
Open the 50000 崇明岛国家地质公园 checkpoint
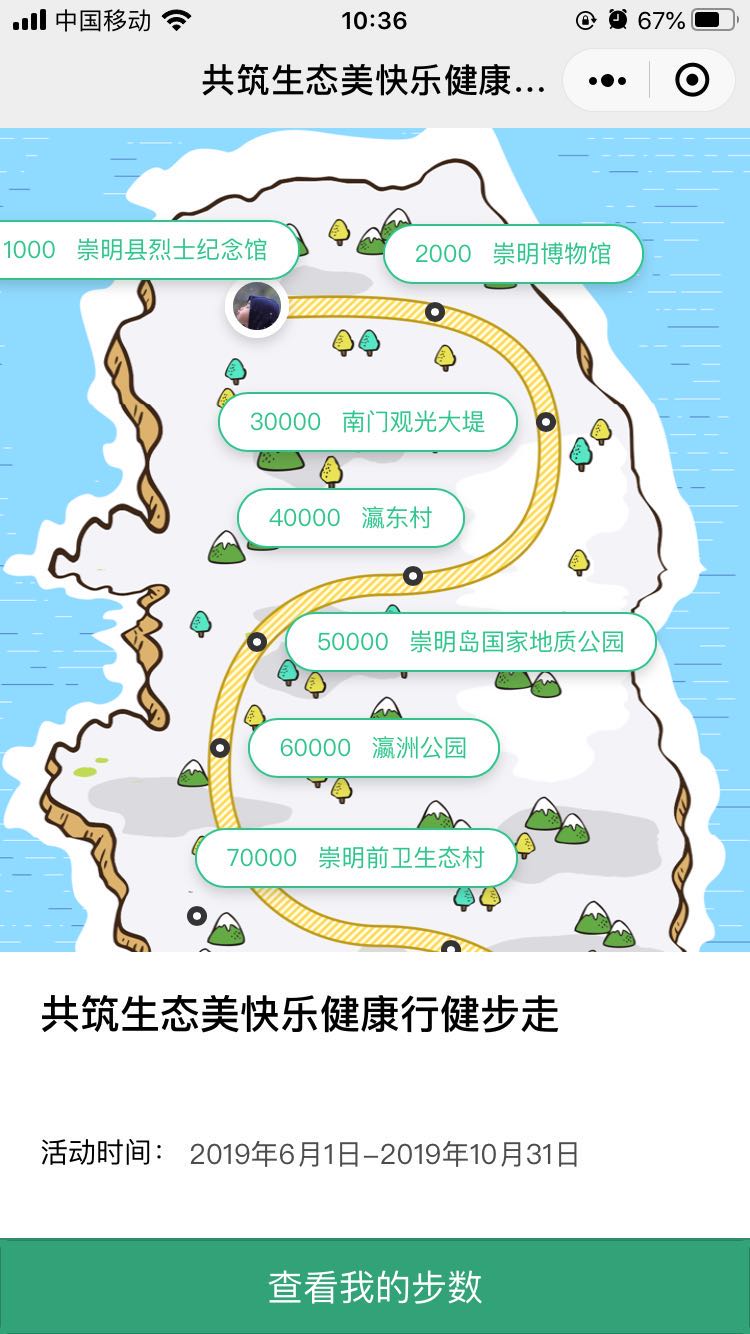point(470,642)
